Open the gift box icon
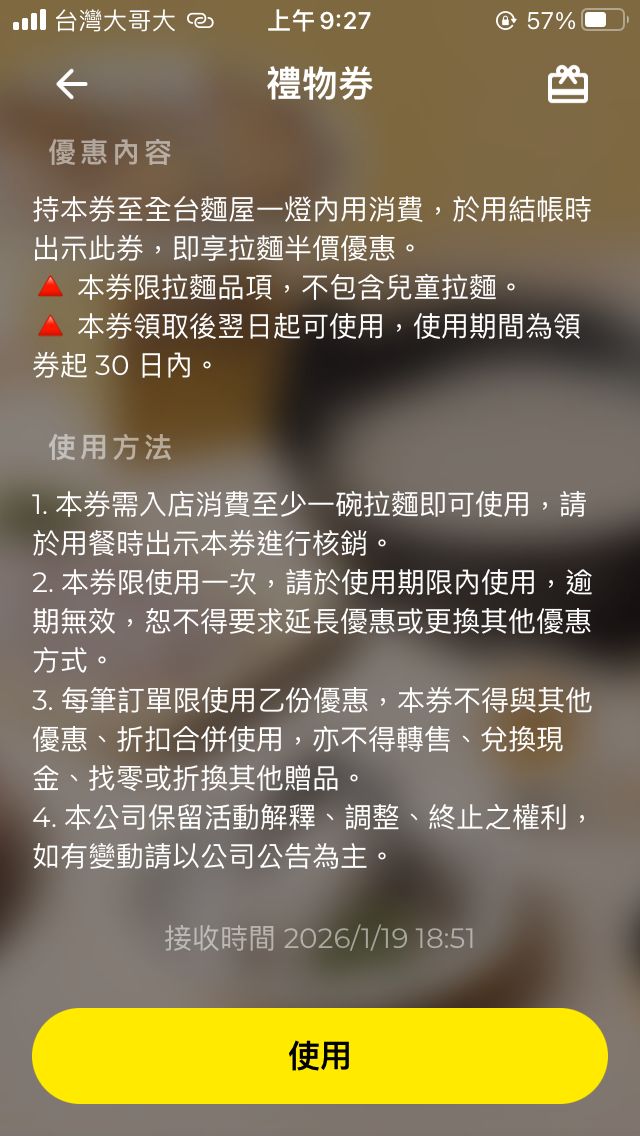This screenshot has height=1136, width=640. pyautogui.click(x=568, y=85)
